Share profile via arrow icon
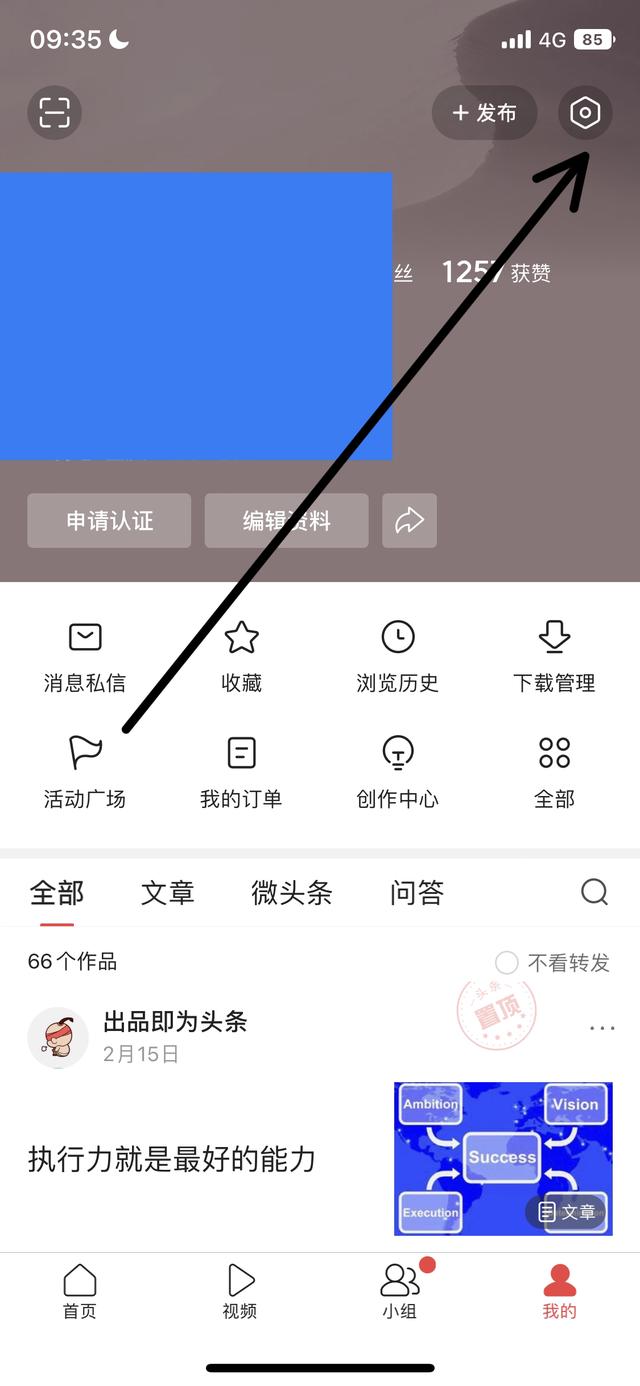This screenshot has width=640, height=1386. click(409, 520)
